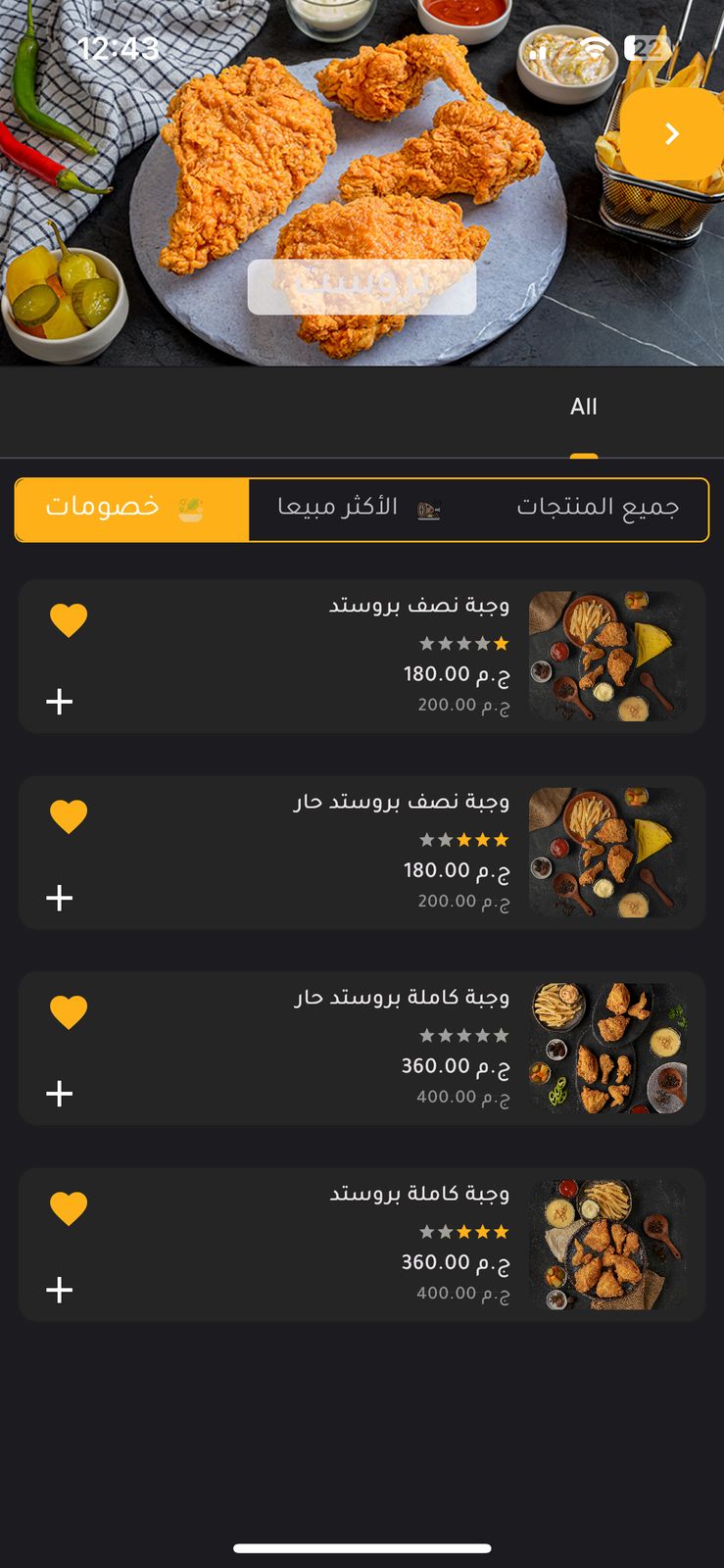Viewport: 724px width, 1568px height.
Task: Tap the yellow back arrow button
Action: 672,134
